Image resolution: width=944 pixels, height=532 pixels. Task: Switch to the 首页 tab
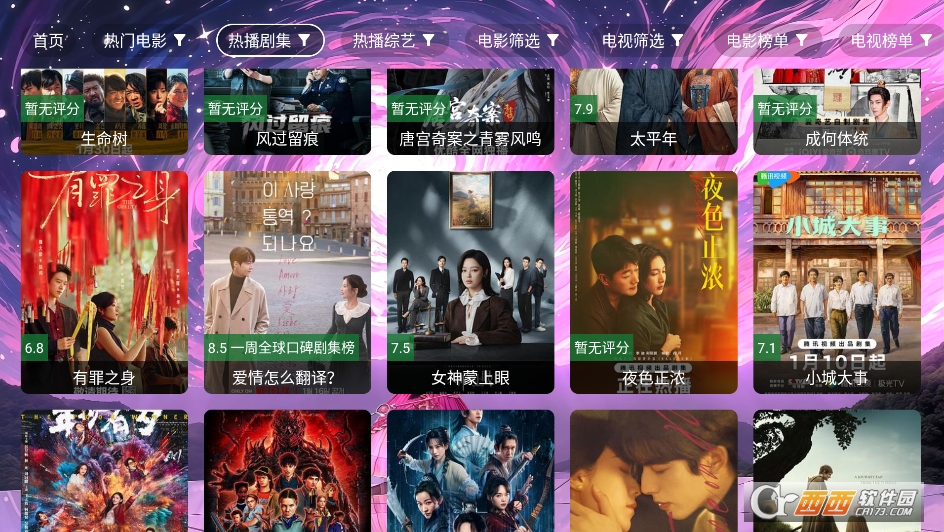point(48,41)
